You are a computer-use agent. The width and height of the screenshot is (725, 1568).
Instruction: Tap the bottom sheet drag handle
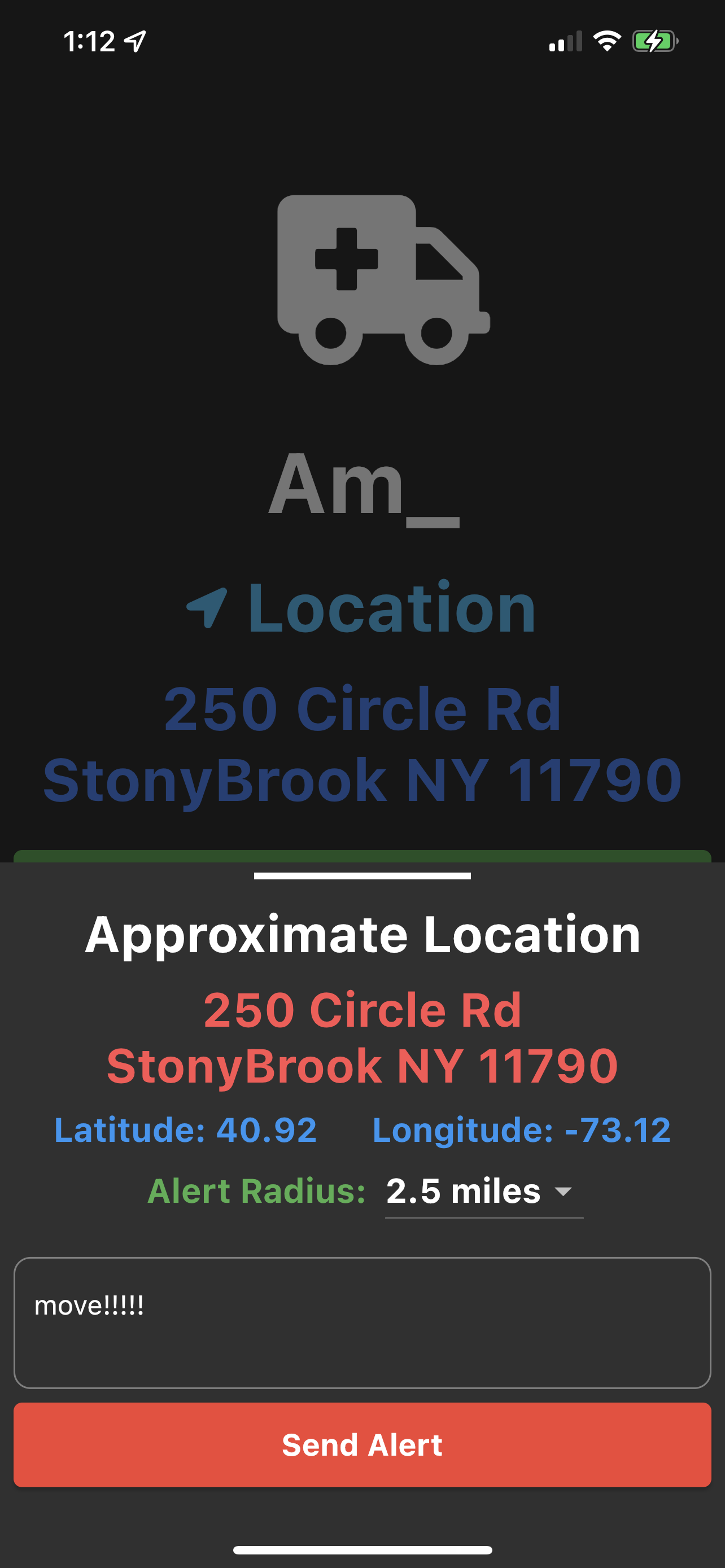click(x=362, y=876)
